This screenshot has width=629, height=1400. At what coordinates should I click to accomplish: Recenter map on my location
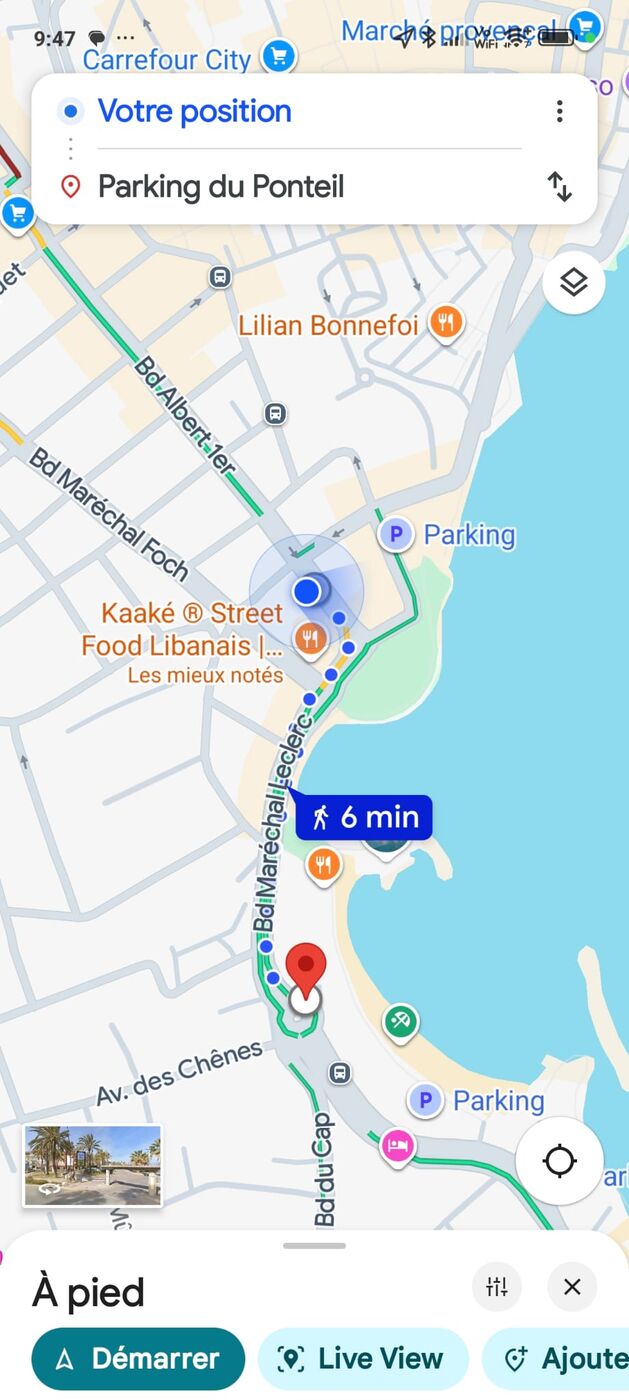pyautogui.click(x=559, y=1161)
